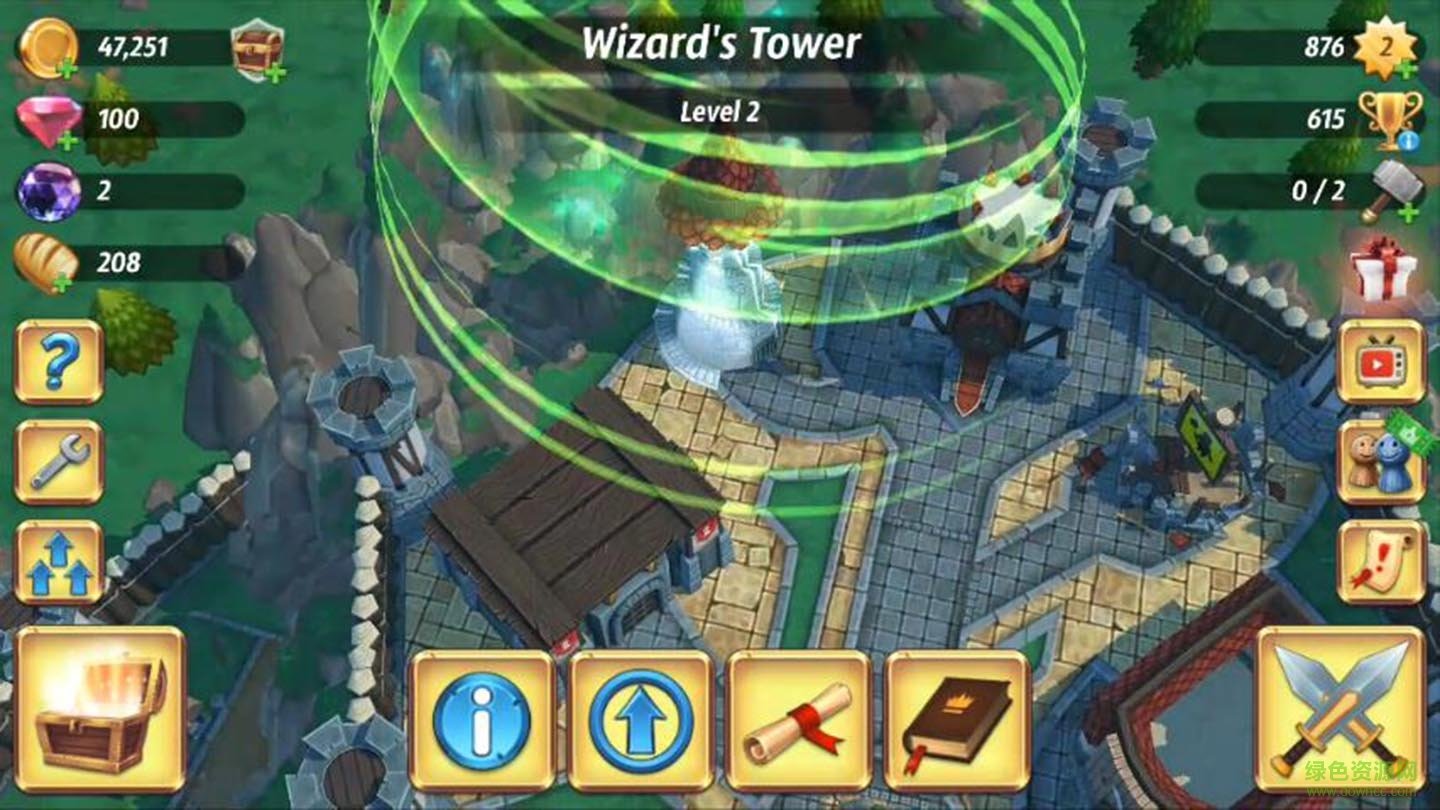Viewport: 1440px width, 810px height.
Task: Open the glowing treasure chest
Action: pos(101,709)
